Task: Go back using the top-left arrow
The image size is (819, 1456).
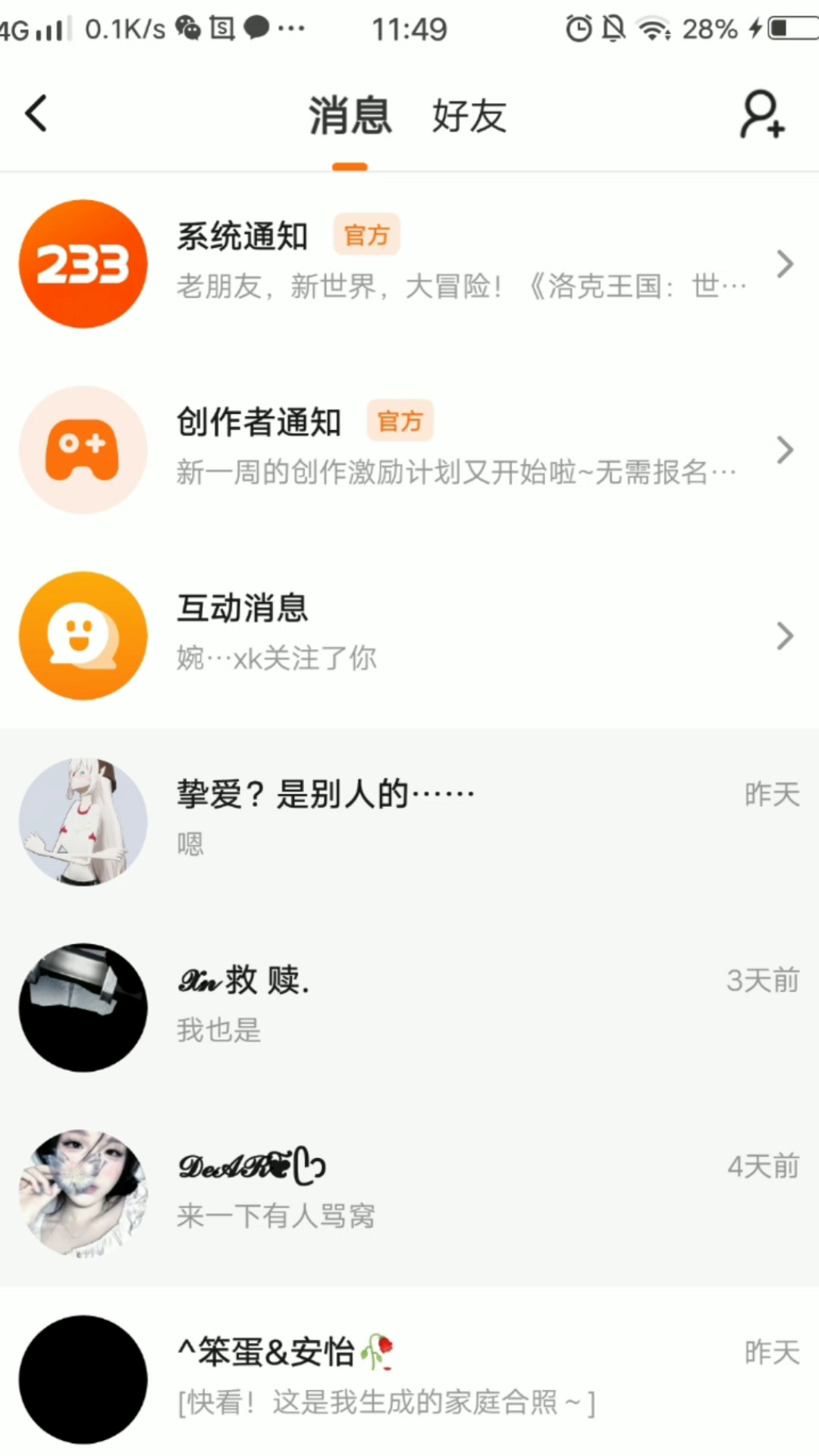Action: click(x=36, y=115)
